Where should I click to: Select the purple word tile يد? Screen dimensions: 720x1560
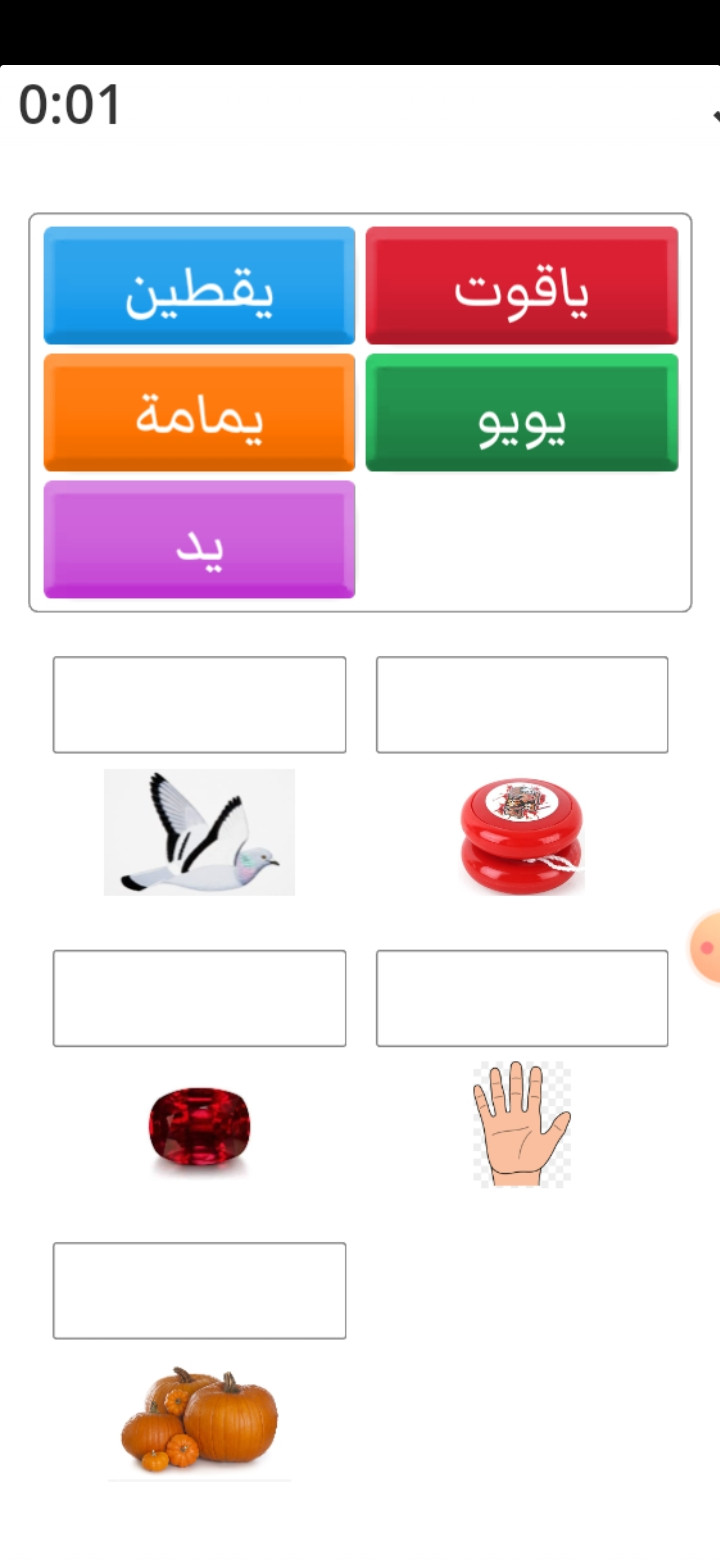click(199, 540)
